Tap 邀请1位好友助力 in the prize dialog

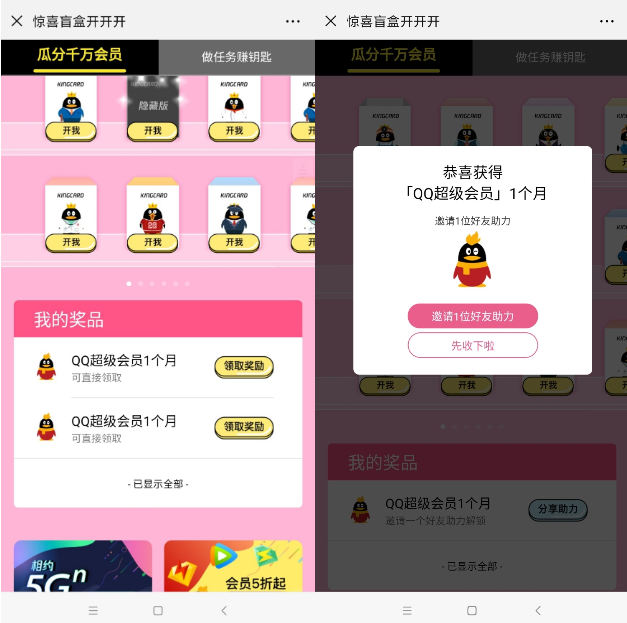[x=472, y=316]
